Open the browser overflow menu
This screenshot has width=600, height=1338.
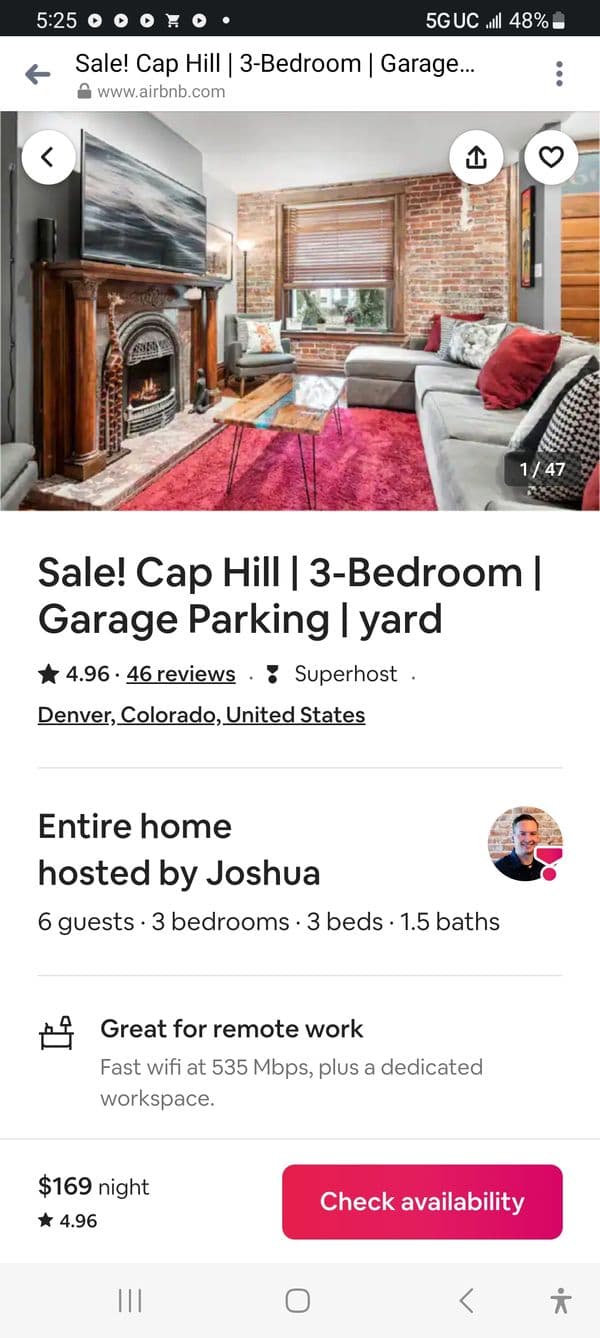pyautogui.click(x=559, y=74)
